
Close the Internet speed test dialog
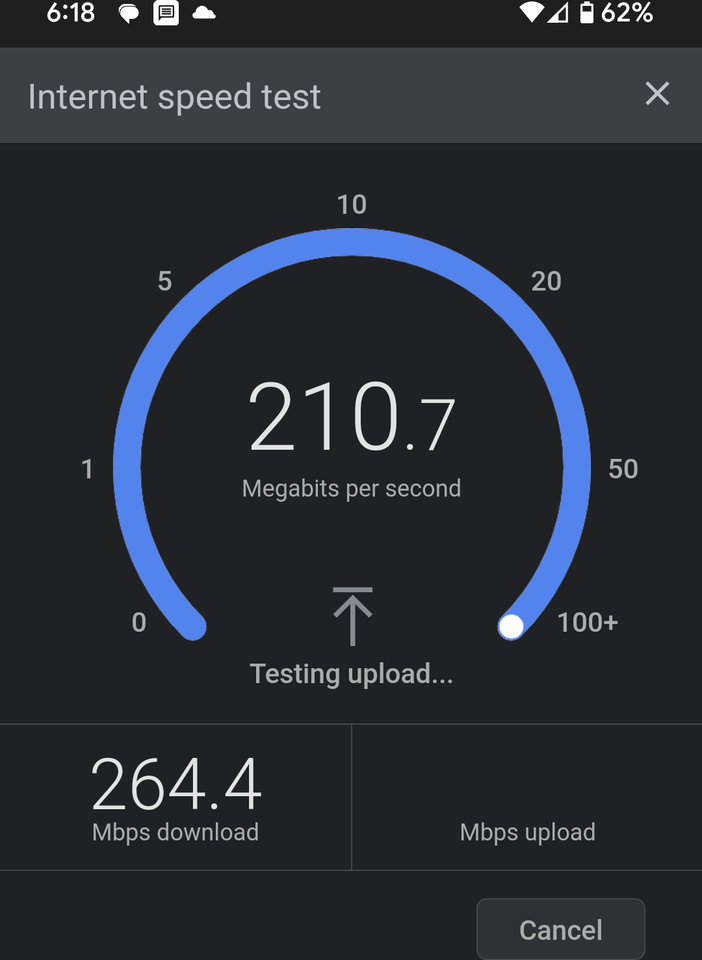click(x=657, y=94)
